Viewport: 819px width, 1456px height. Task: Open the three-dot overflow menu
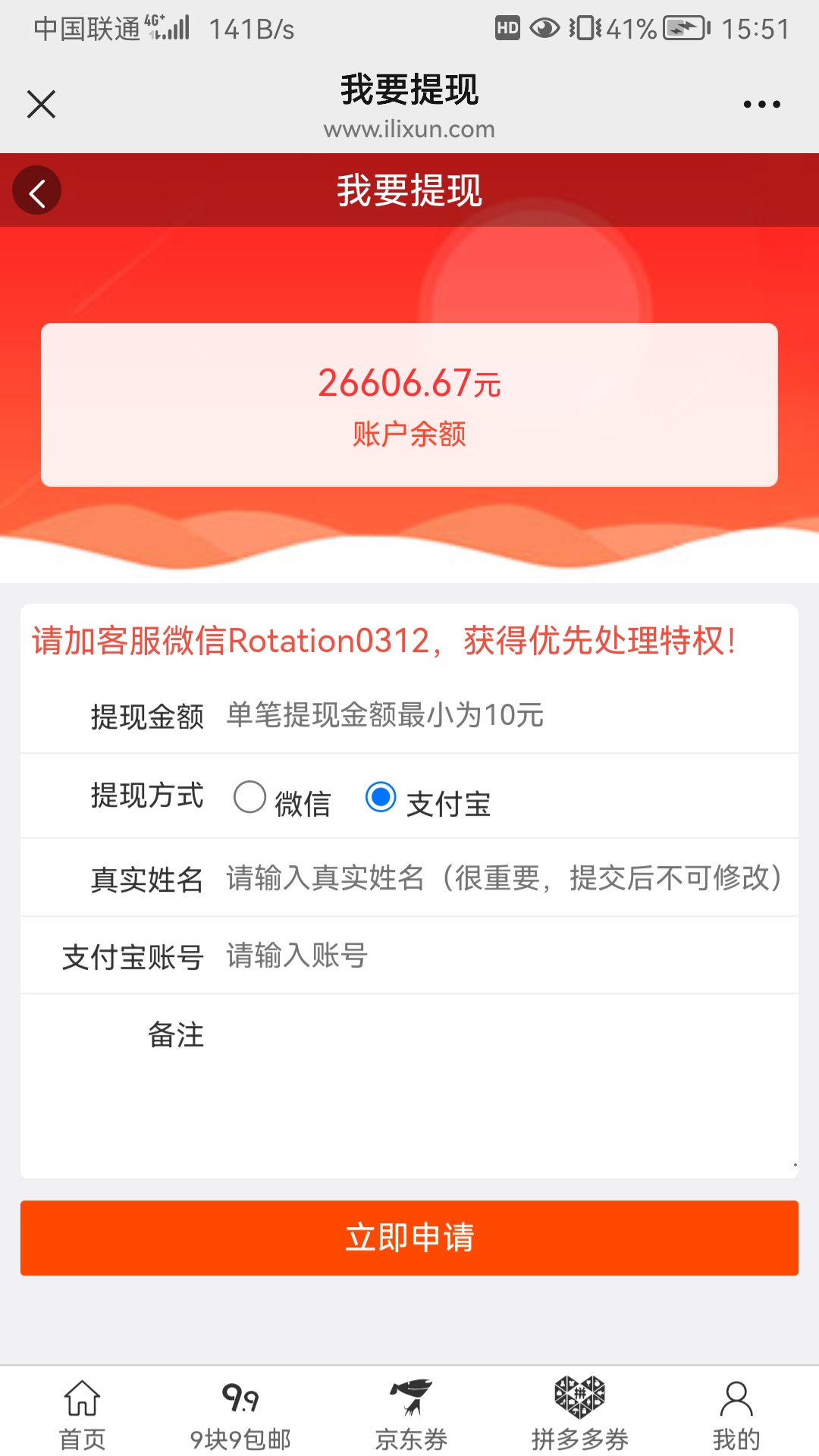(x=761, y=105)
